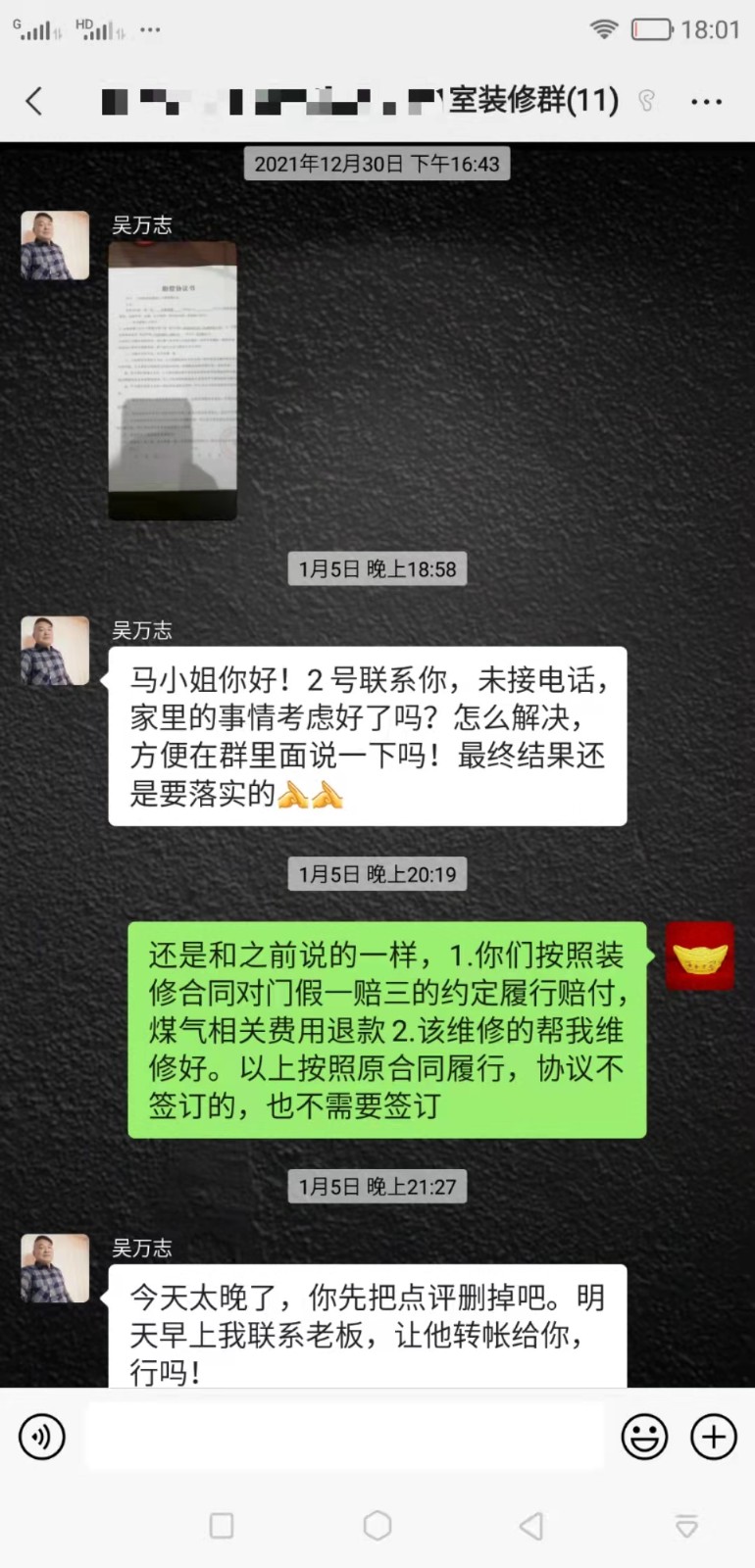
Task: Open the chat overflow menu
Action: pyautogui.click(x=706, y=101)
